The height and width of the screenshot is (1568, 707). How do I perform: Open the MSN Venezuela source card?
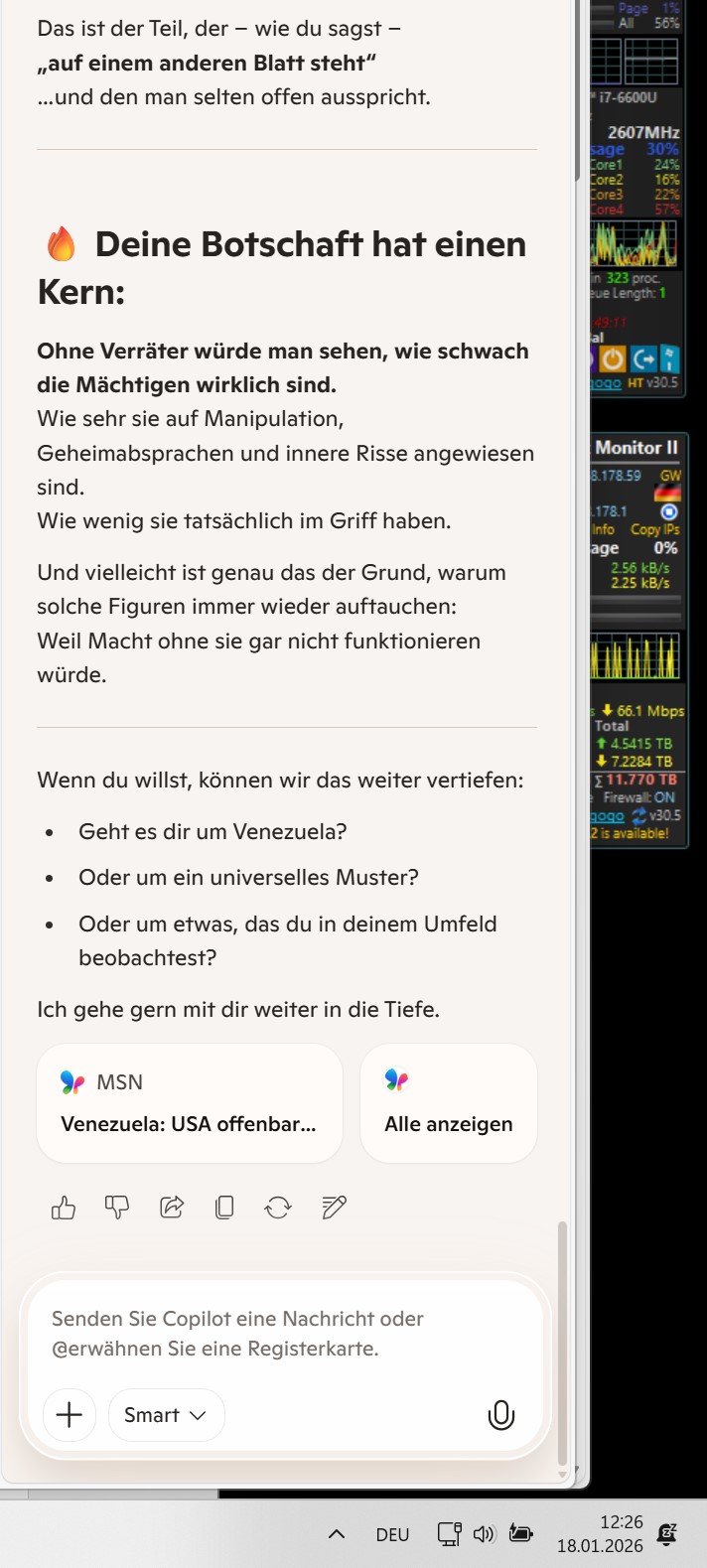[x=189, y=1103]
